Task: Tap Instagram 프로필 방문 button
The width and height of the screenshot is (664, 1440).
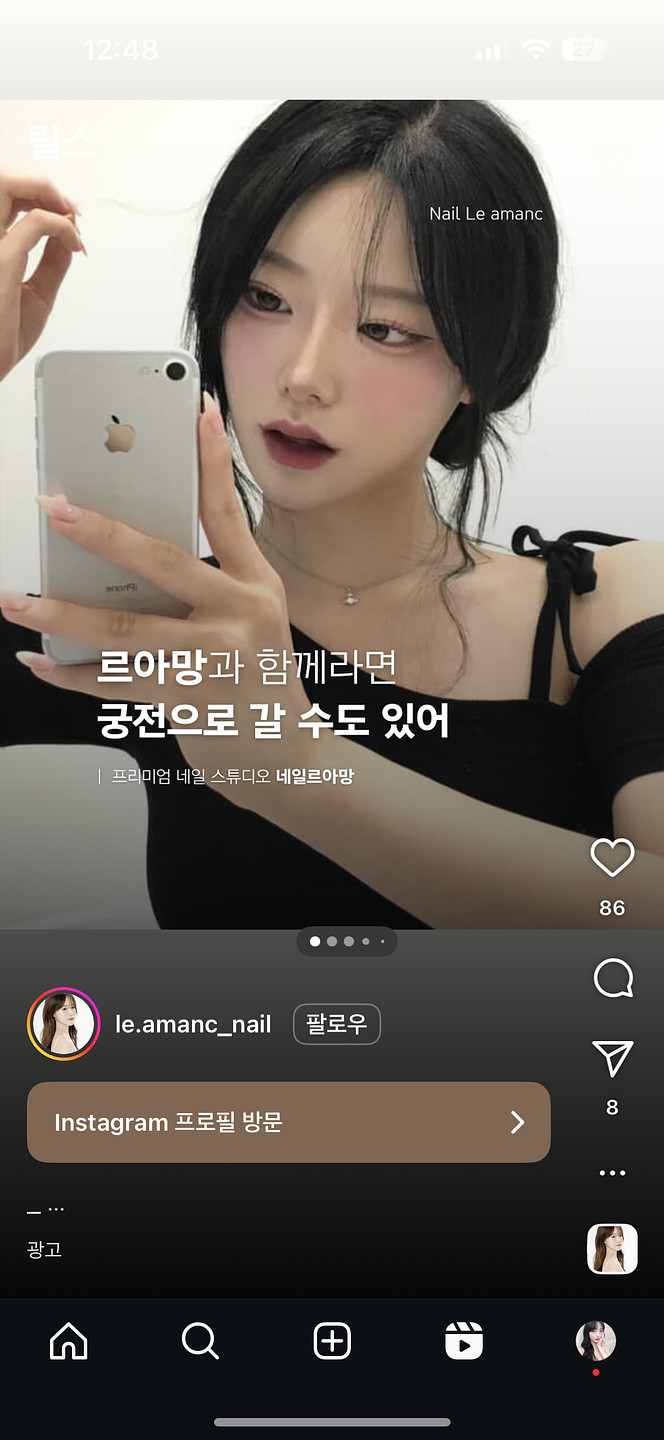Action: click(x=288, y=1122)
